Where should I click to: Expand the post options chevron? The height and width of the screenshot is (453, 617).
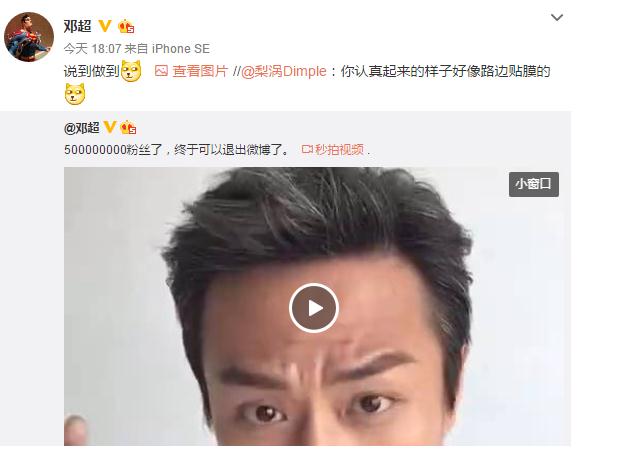558,18
